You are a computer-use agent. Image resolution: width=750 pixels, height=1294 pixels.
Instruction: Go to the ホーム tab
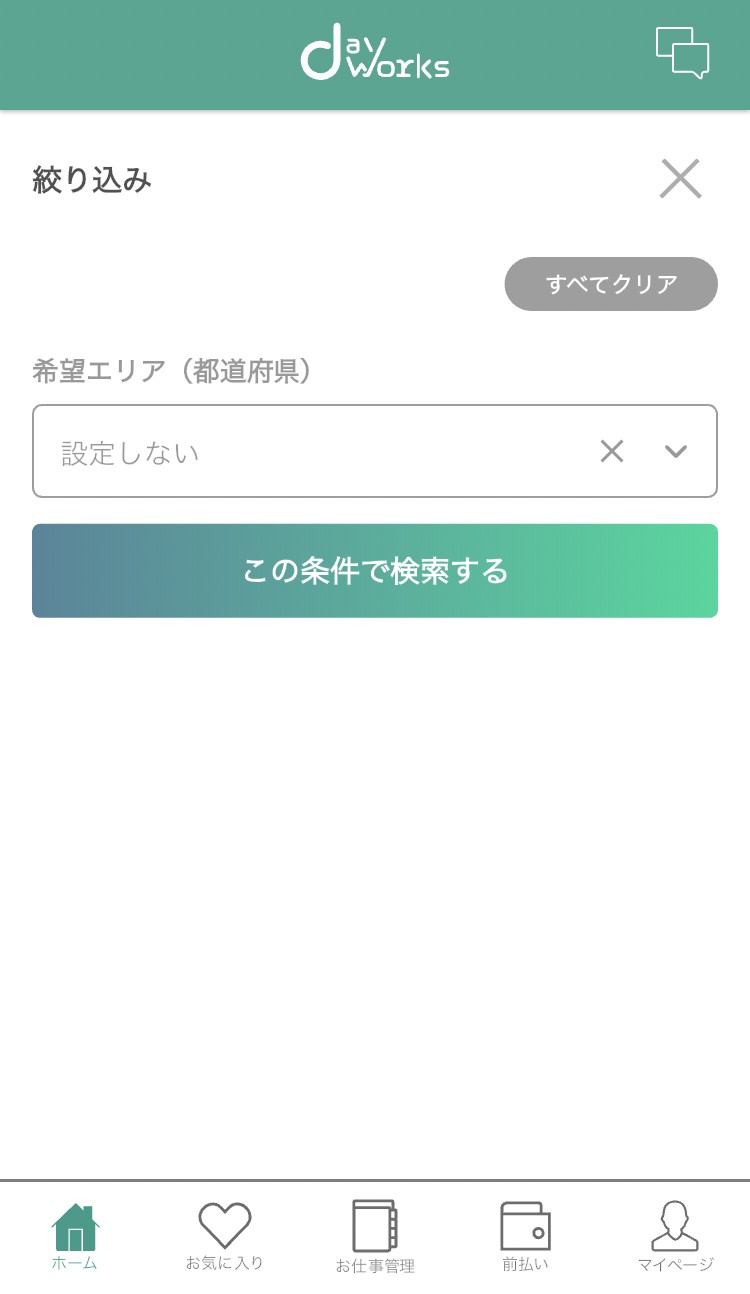point(75,1237)
